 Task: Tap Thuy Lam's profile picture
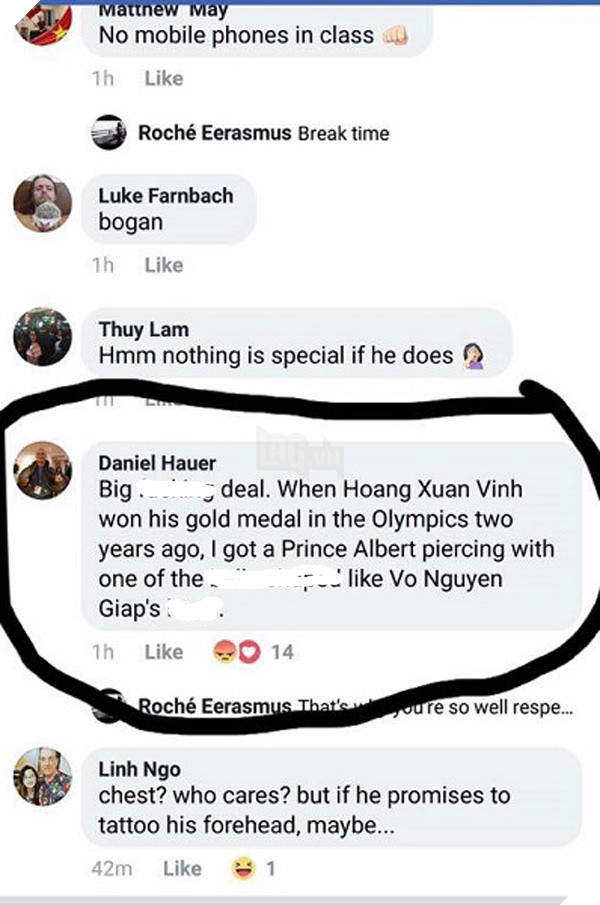click(43, 337)
